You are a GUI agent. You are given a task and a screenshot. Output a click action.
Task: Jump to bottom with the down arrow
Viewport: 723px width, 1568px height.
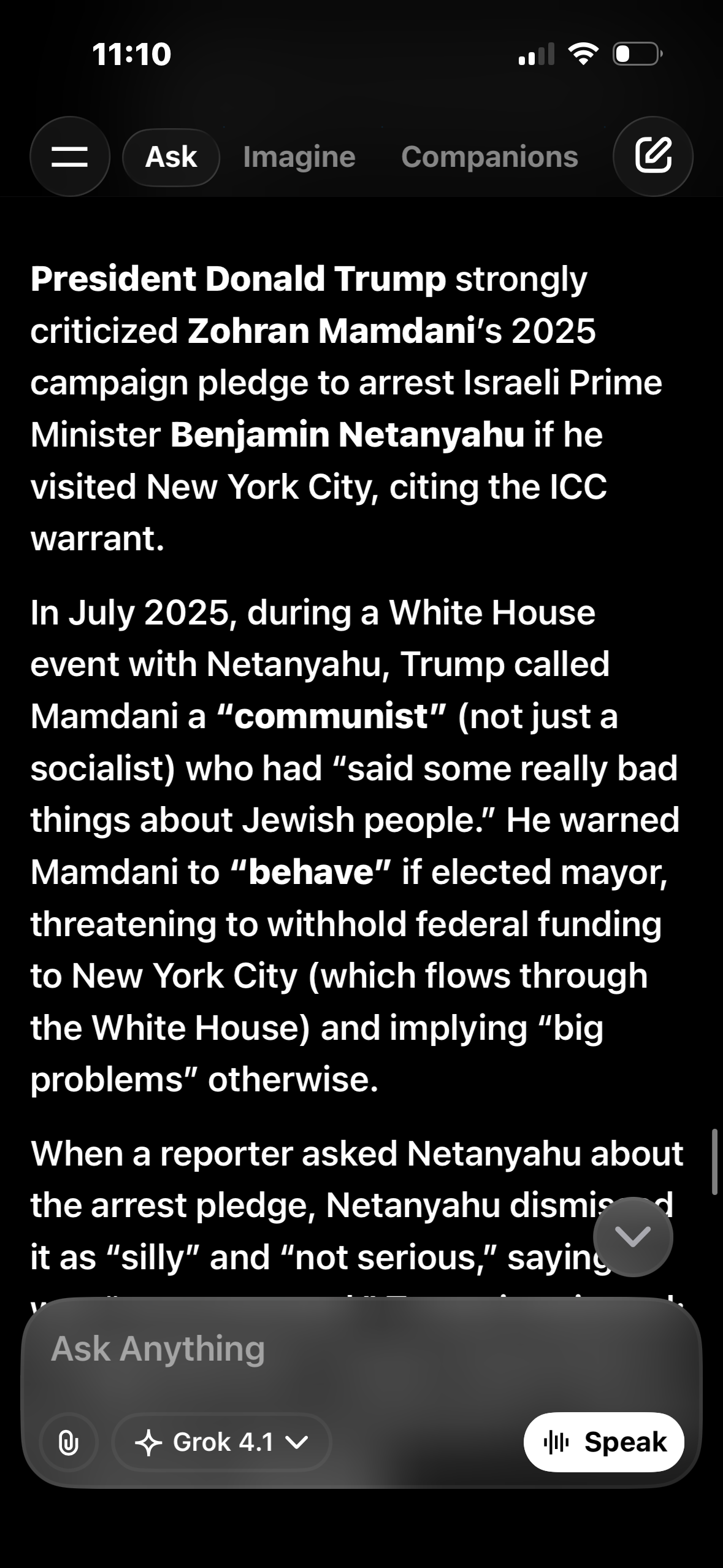(x=633, y=1237)
